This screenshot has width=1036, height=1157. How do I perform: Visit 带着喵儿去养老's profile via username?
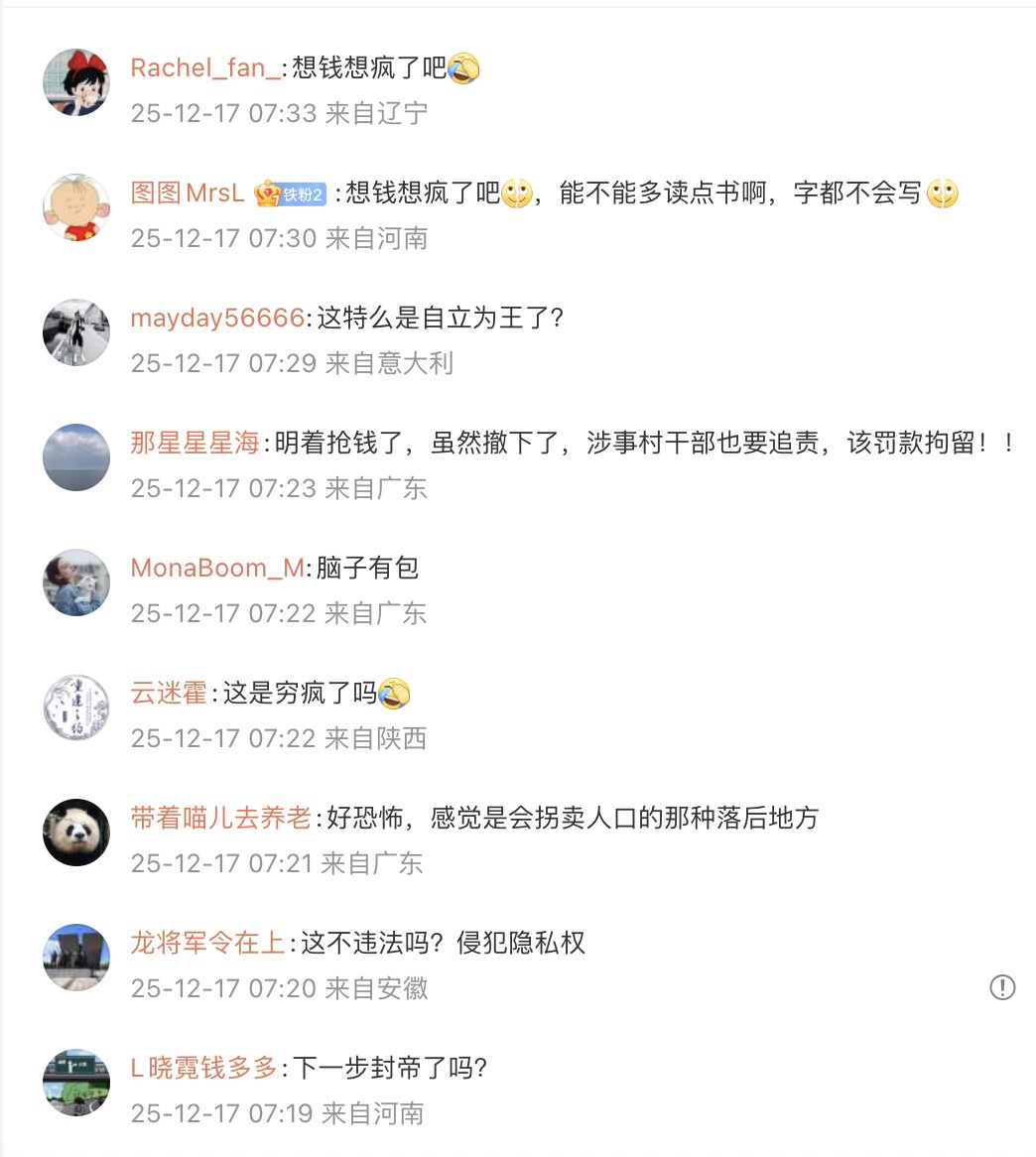click(x=220, y=819)
